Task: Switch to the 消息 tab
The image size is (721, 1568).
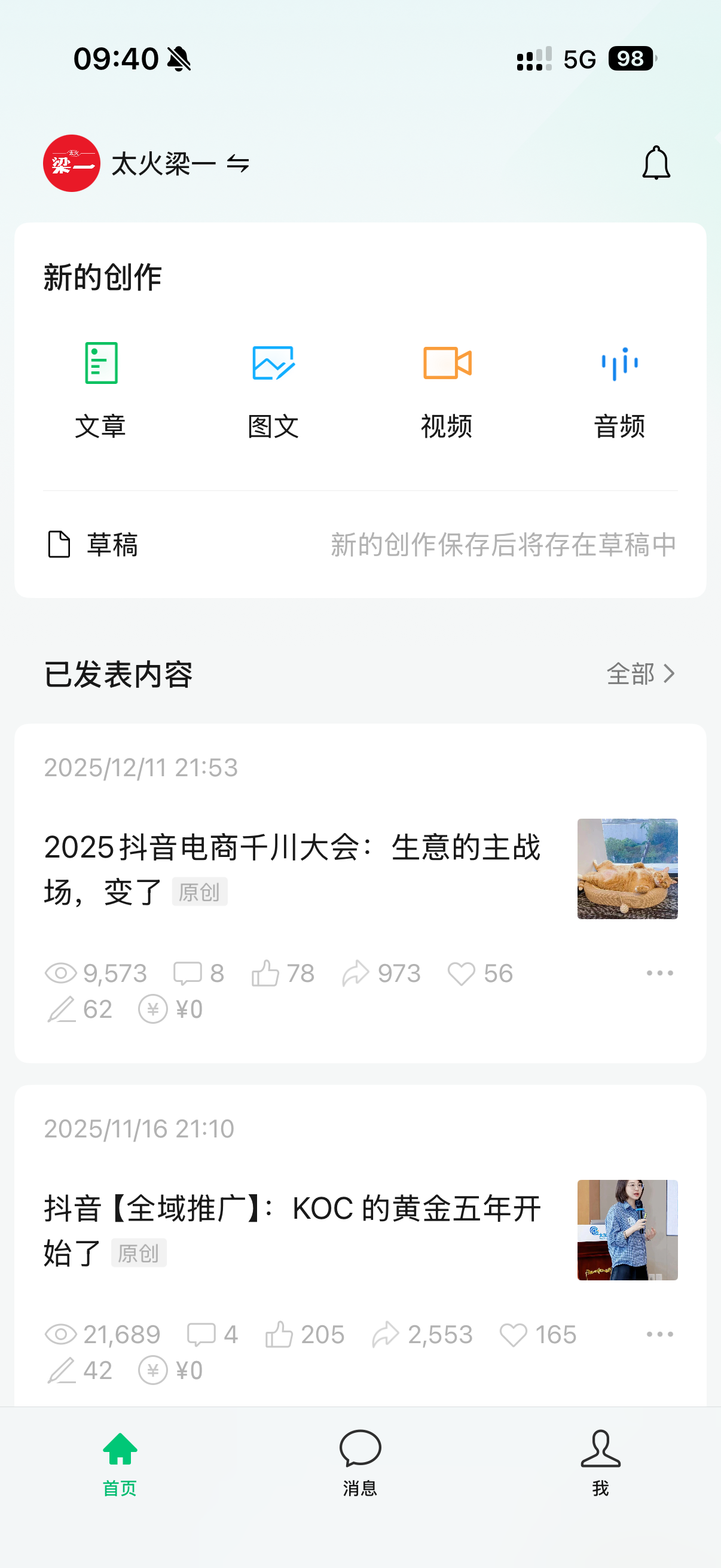Action: [360, 1462]
